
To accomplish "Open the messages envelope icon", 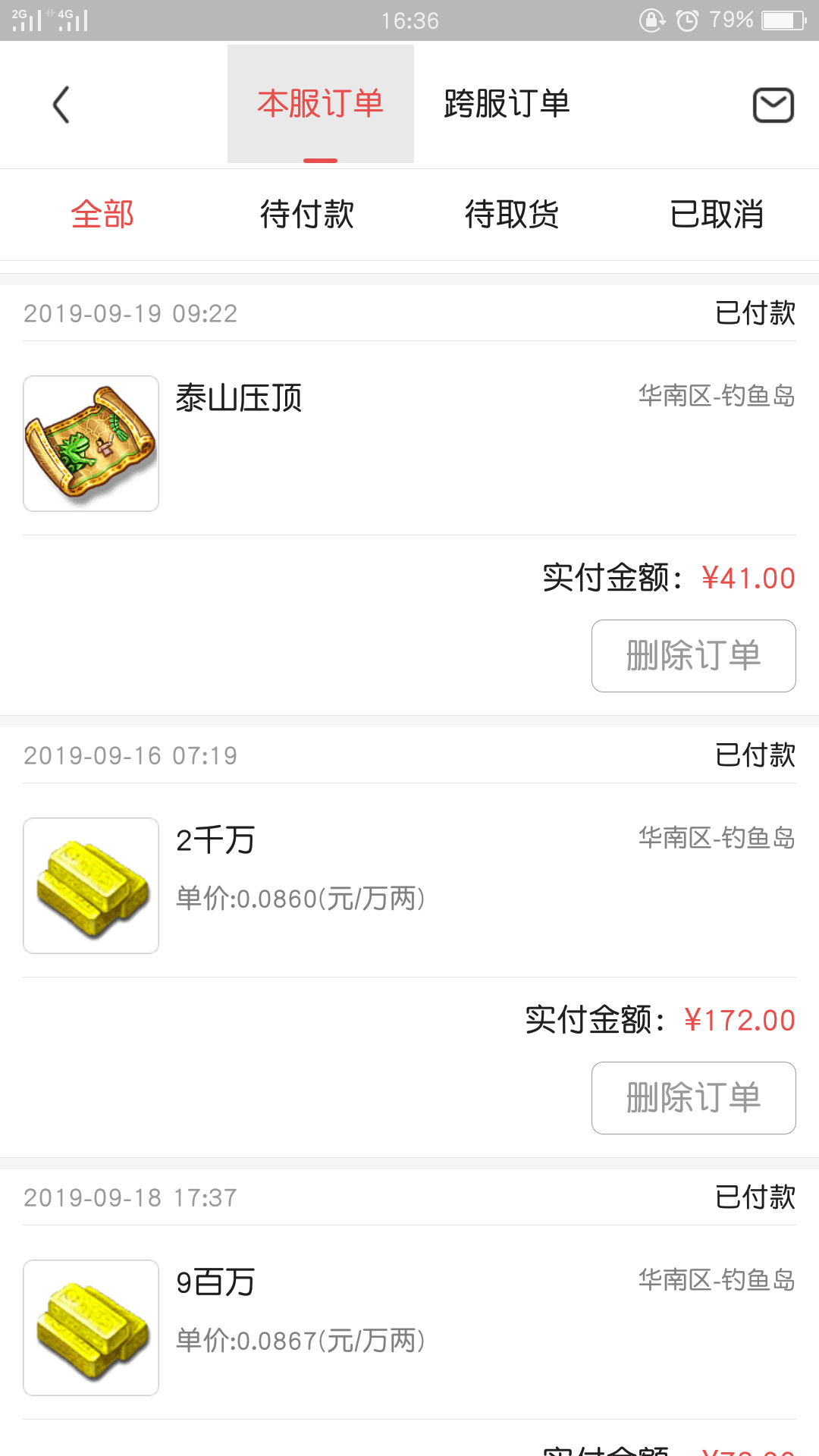I will (x=773, y=105).
